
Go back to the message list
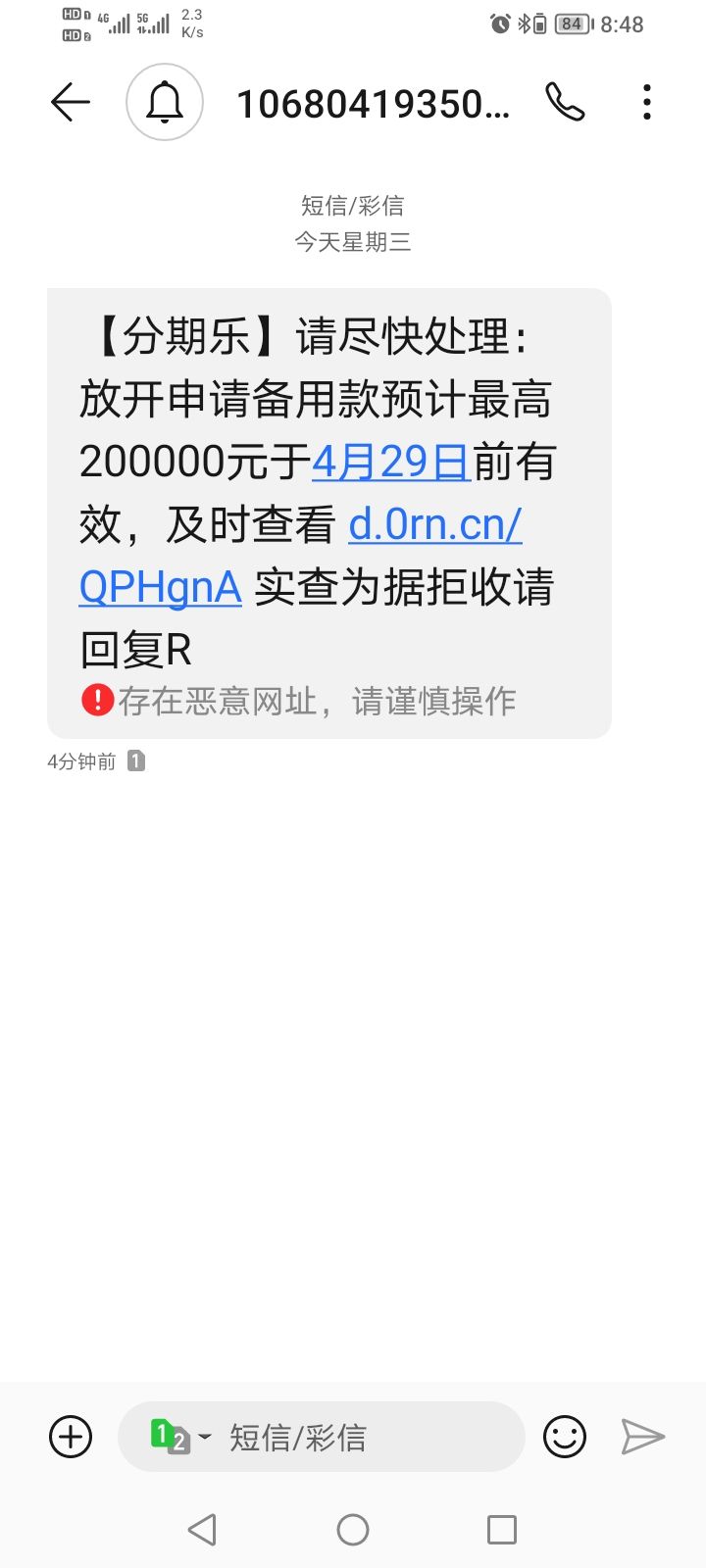pyautogui.click(x=71, y=102)
